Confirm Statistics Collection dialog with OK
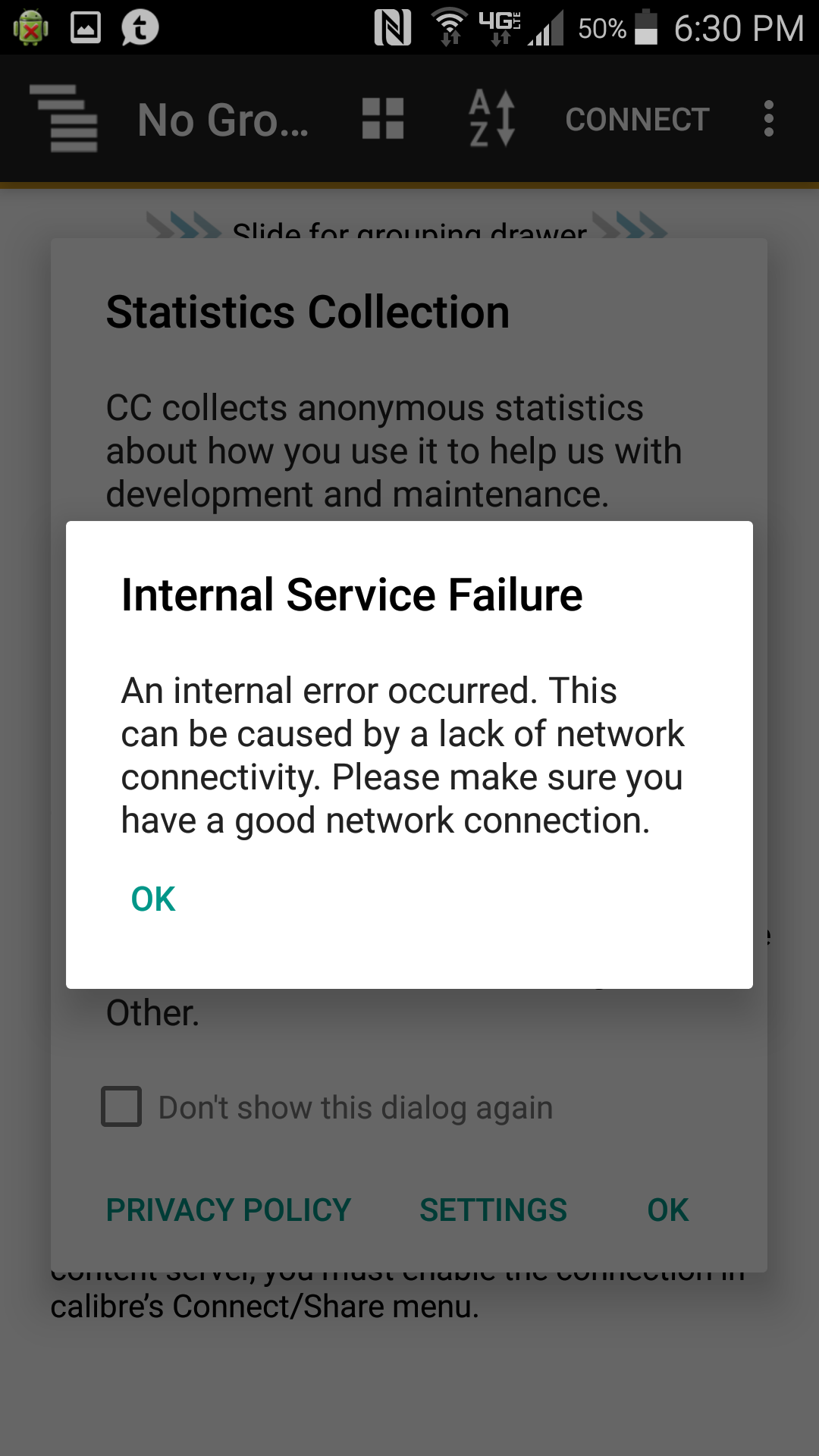 click(667, 1210)
